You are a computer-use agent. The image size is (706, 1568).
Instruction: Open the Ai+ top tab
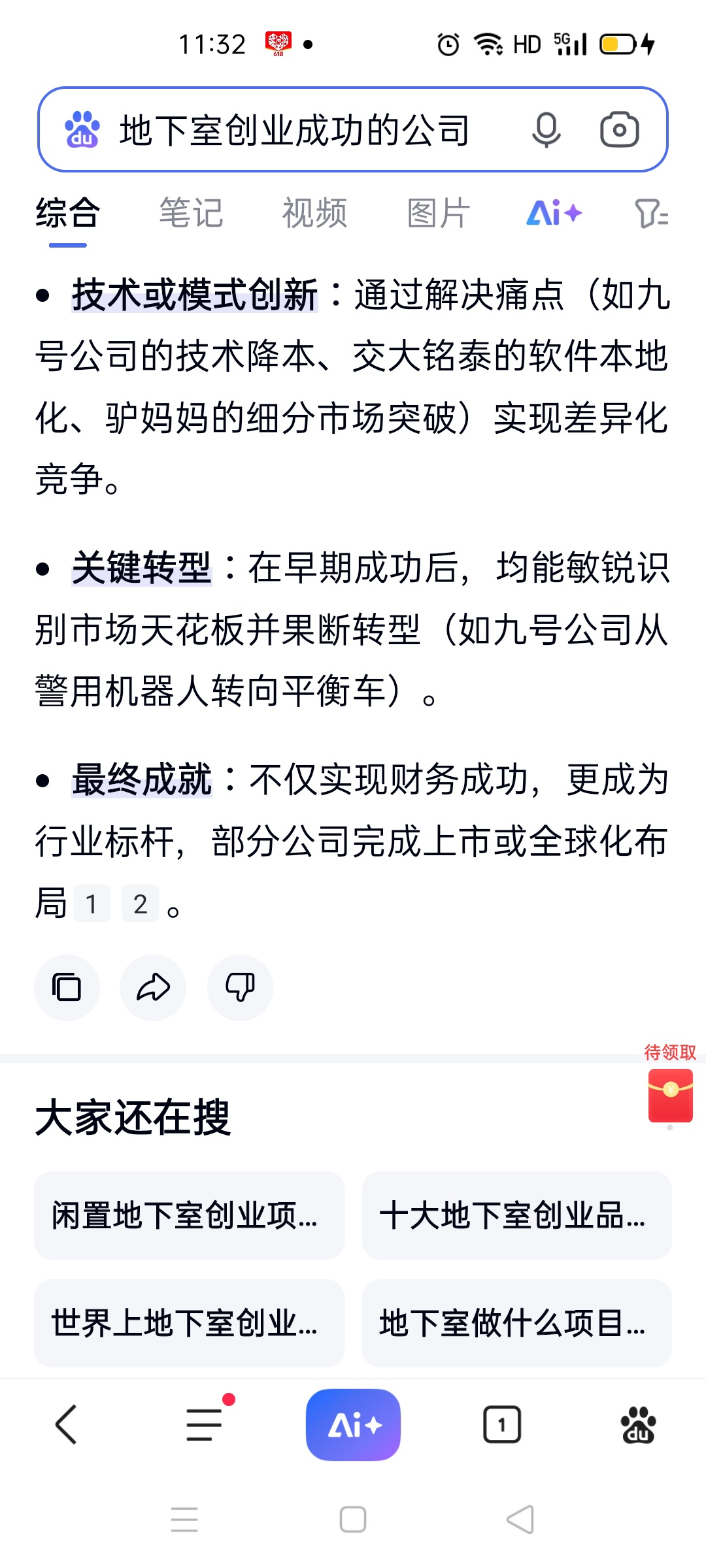[554, 213]
